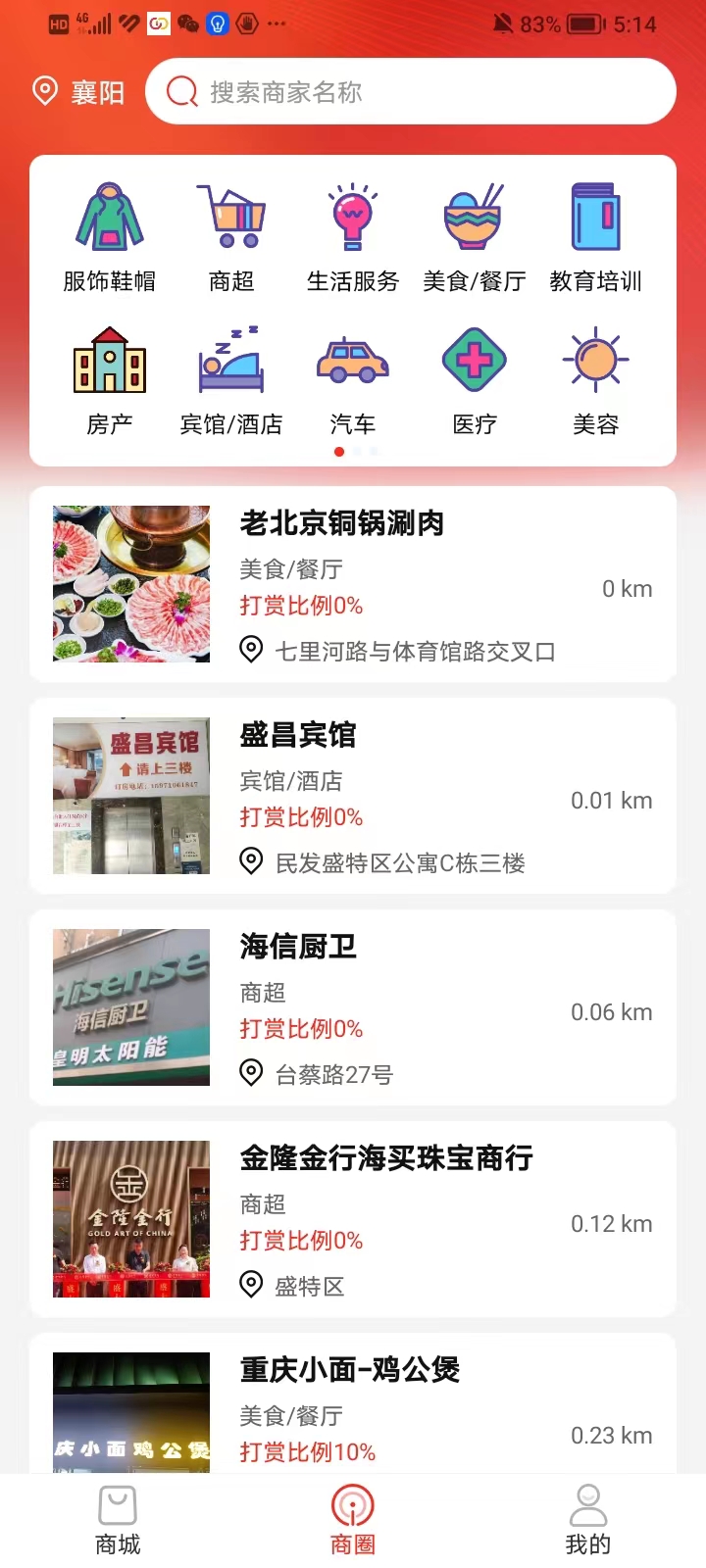Select the 美容 sun icon
Image resolution: width=706 pixels, height=1568 pixels.
595,361
